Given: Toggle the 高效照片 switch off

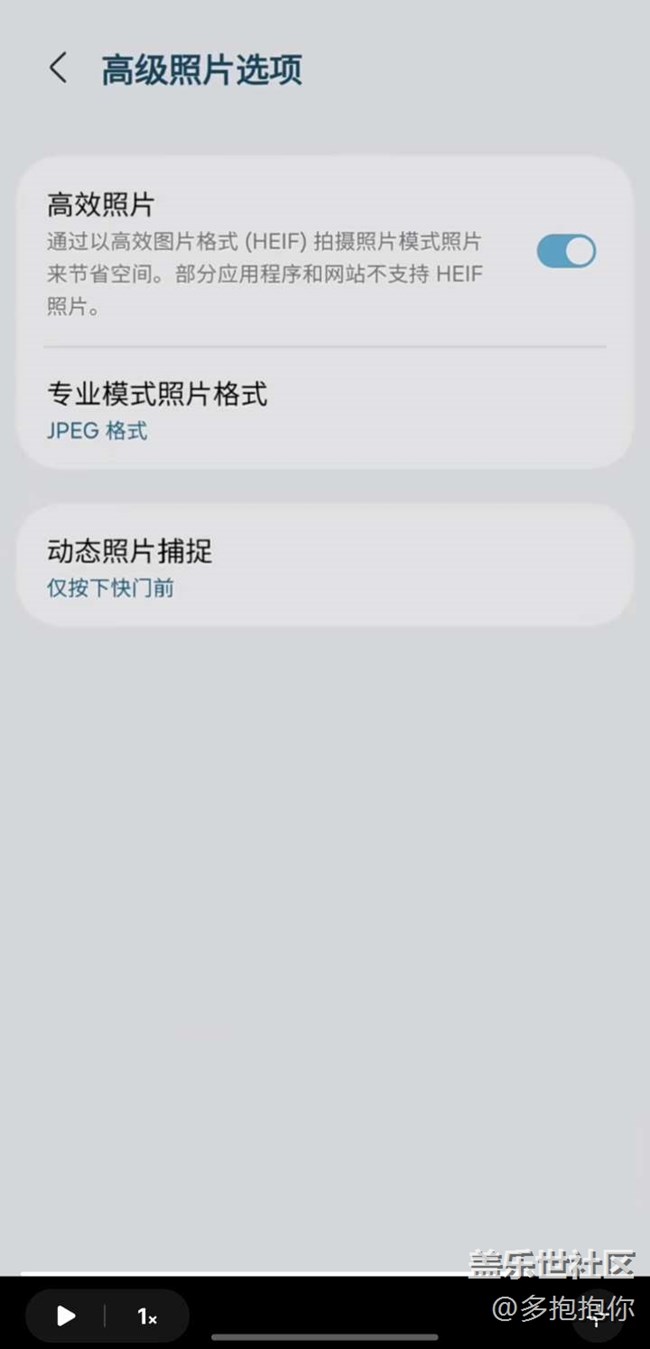Looking at the screenshot, I should coord(566,251).
